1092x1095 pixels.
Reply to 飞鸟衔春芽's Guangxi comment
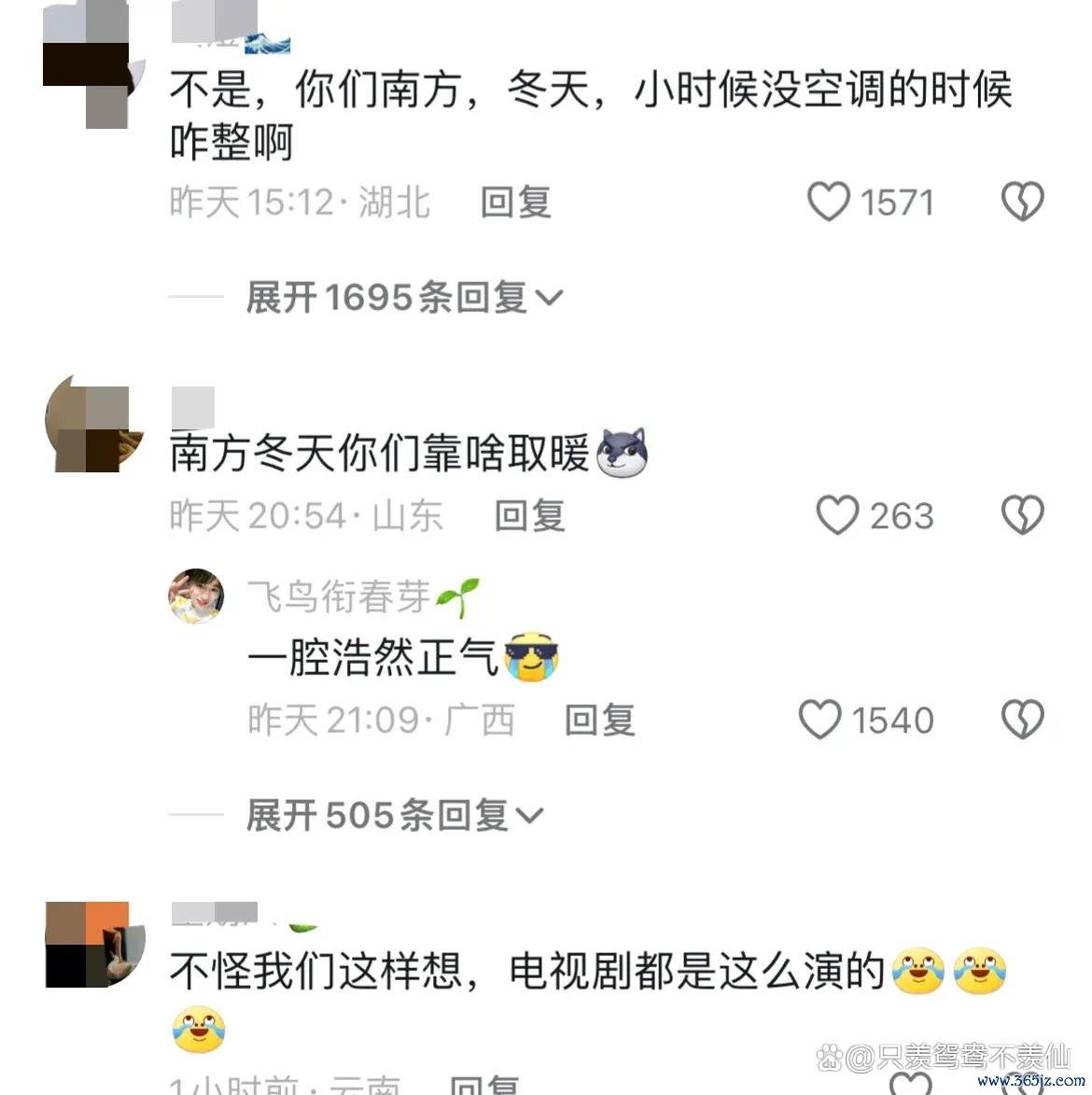click(599, 720)
